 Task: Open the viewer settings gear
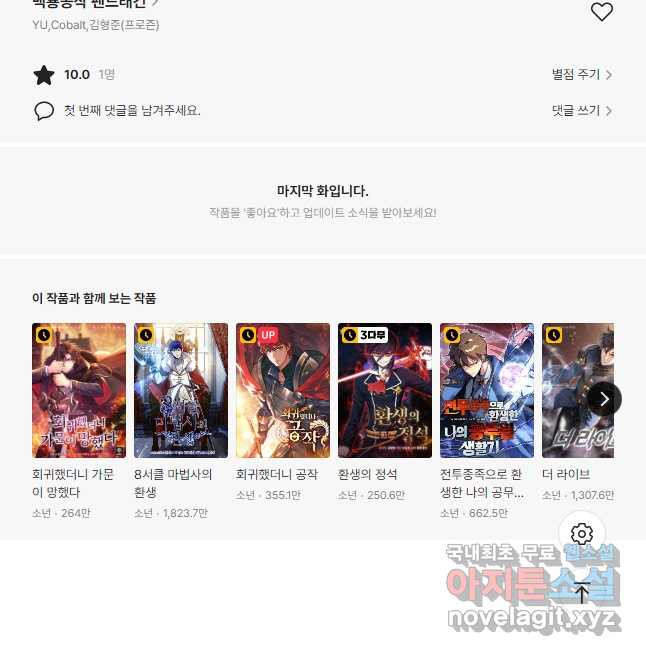[582, 534]
